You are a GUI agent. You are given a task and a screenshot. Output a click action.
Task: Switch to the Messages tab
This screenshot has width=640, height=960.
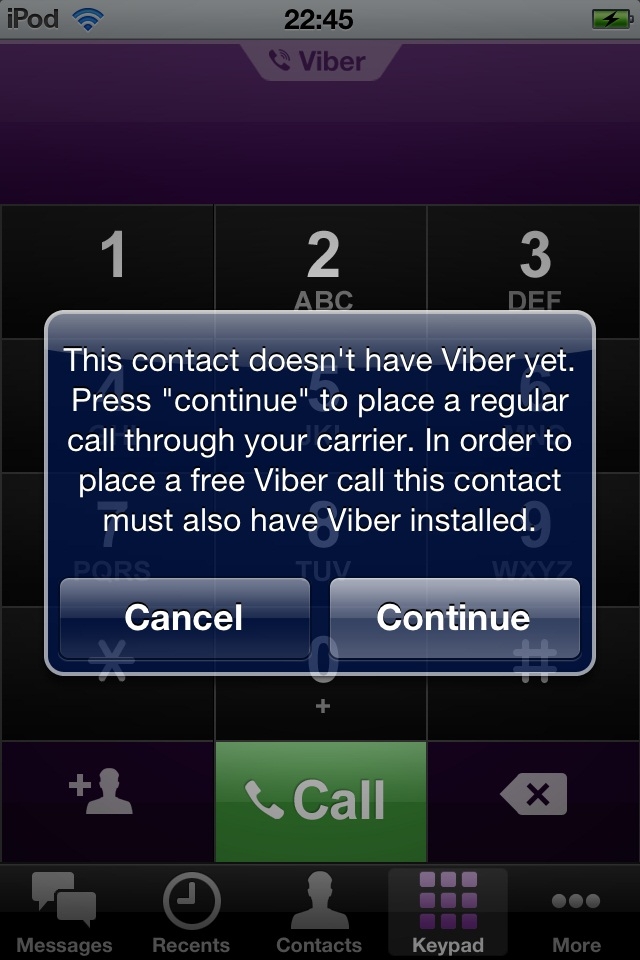tap(64, 912)
